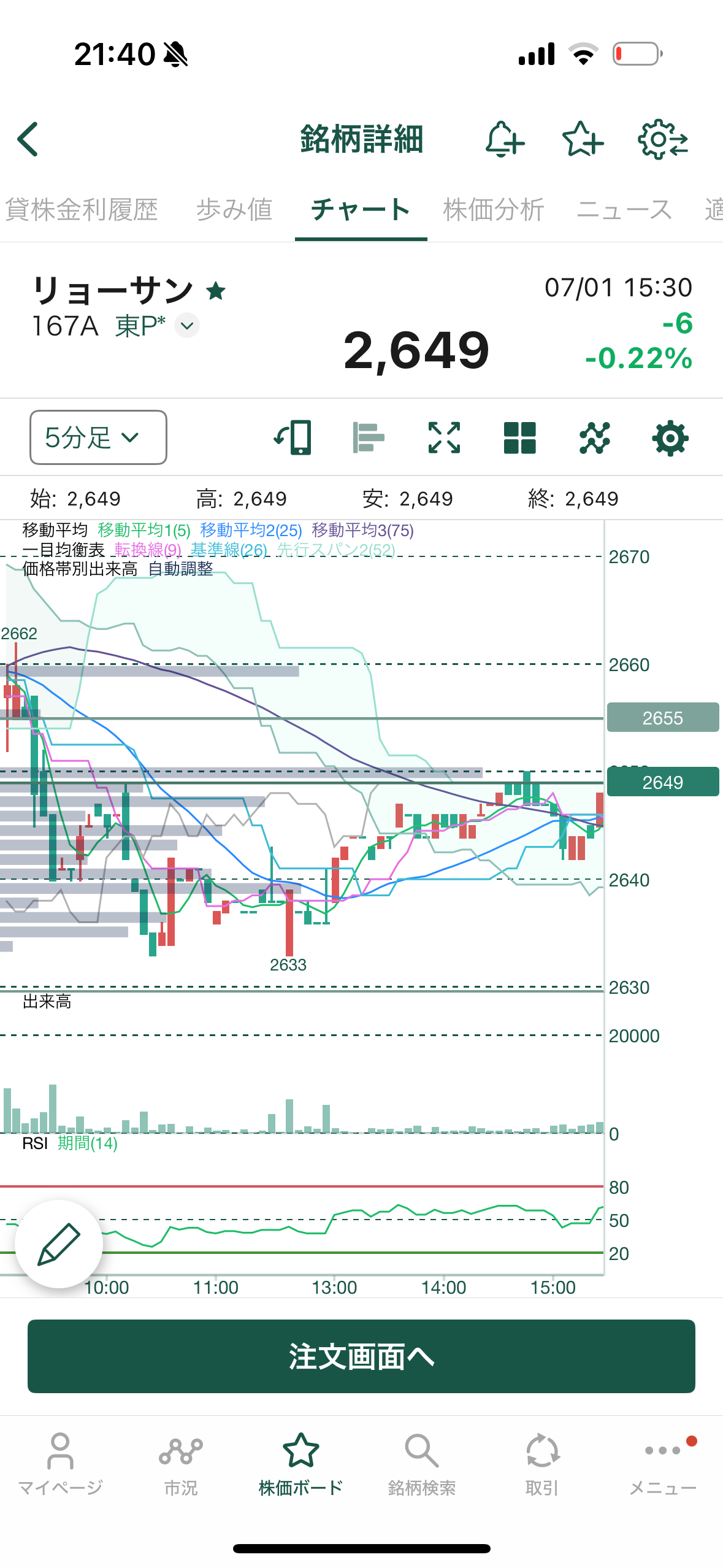Screen dimensions: 723x1568
Task: Switch to the 歩み値 tab
Action: pos(234,210)
